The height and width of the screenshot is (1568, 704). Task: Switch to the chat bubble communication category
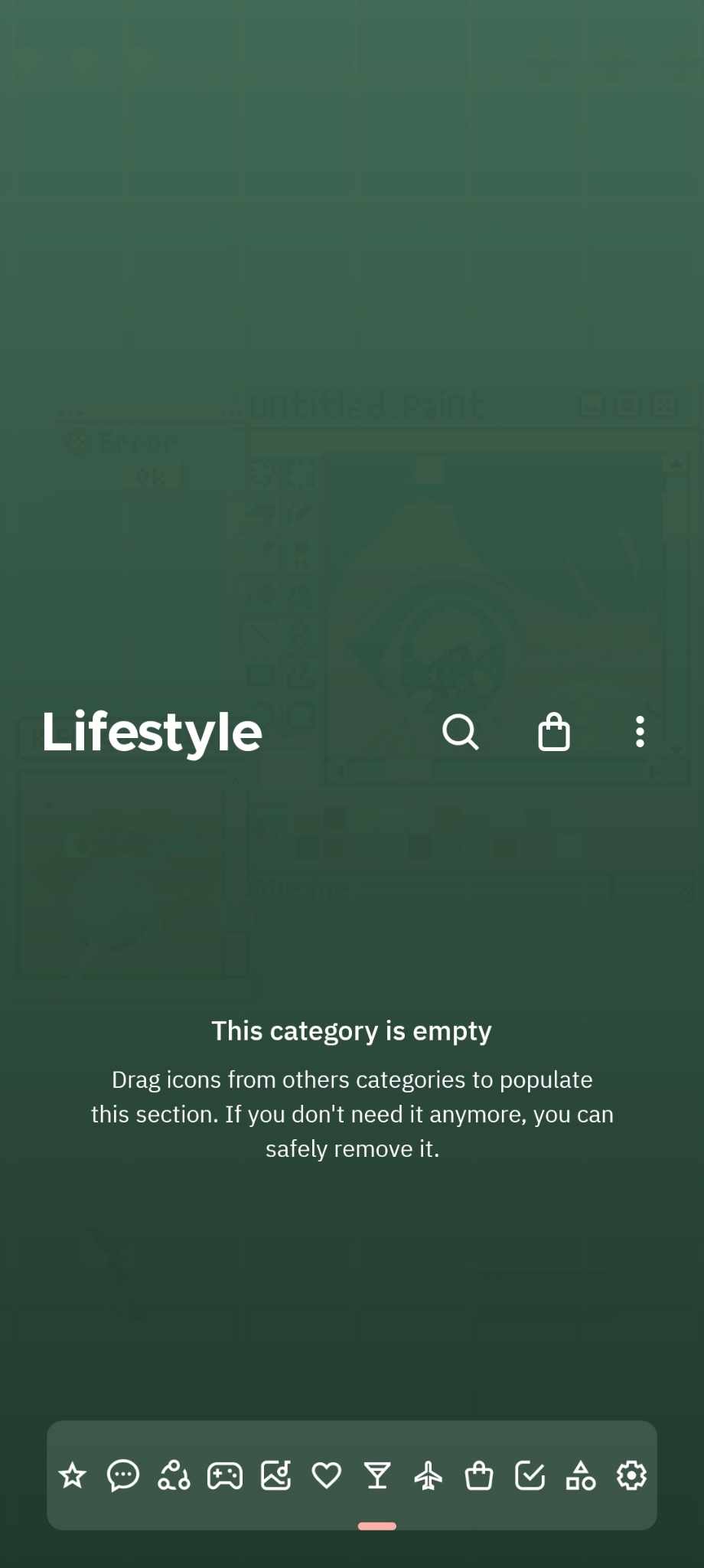click(123, 1475)
